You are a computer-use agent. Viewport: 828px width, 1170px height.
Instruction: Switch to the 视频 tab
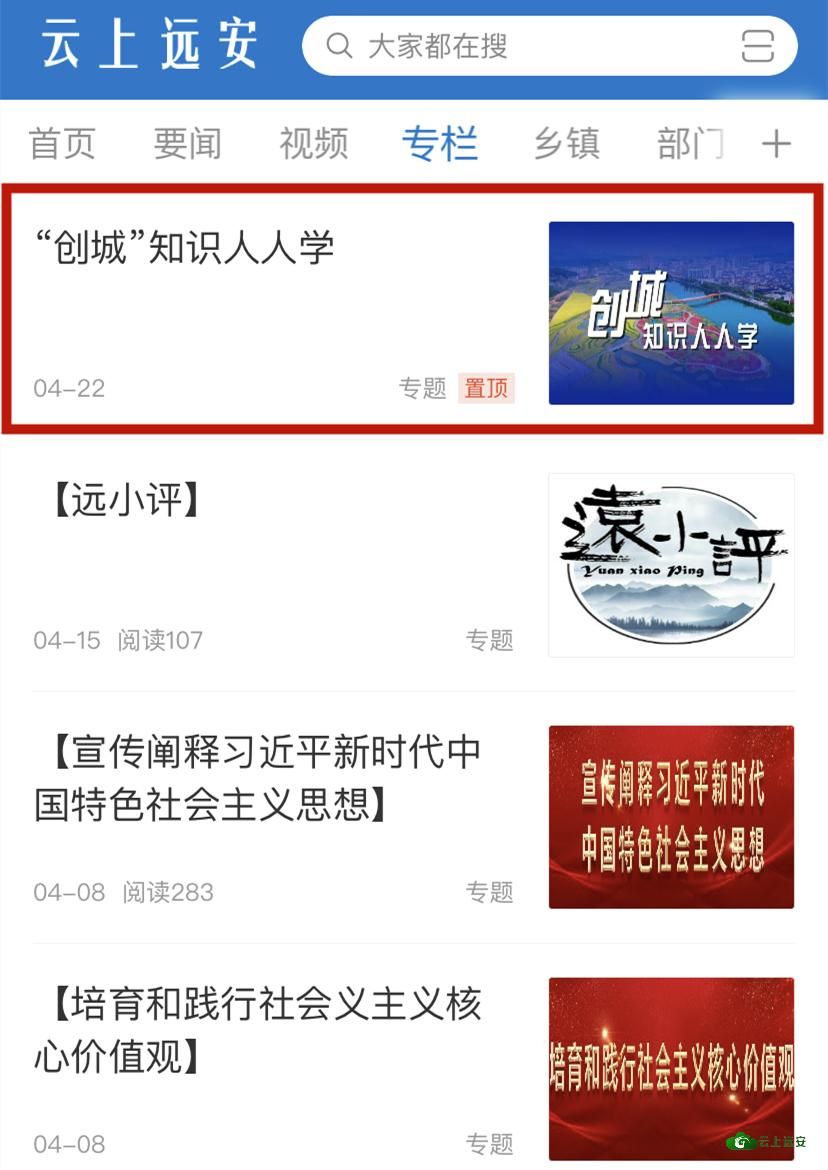[313, 144]
